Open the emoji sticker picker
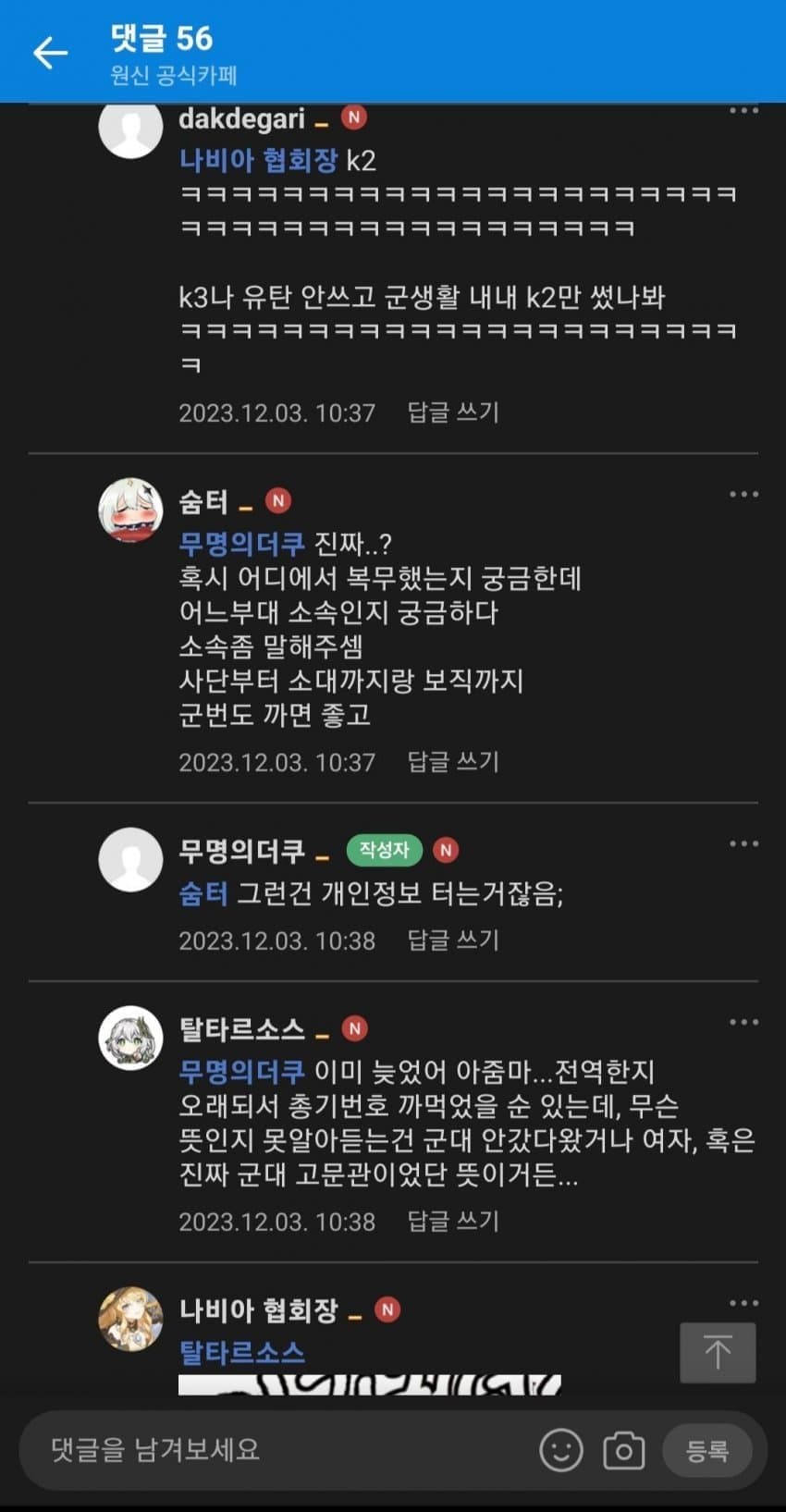The height and width of the screenshot is (1512, 786). pos(561,1450)
